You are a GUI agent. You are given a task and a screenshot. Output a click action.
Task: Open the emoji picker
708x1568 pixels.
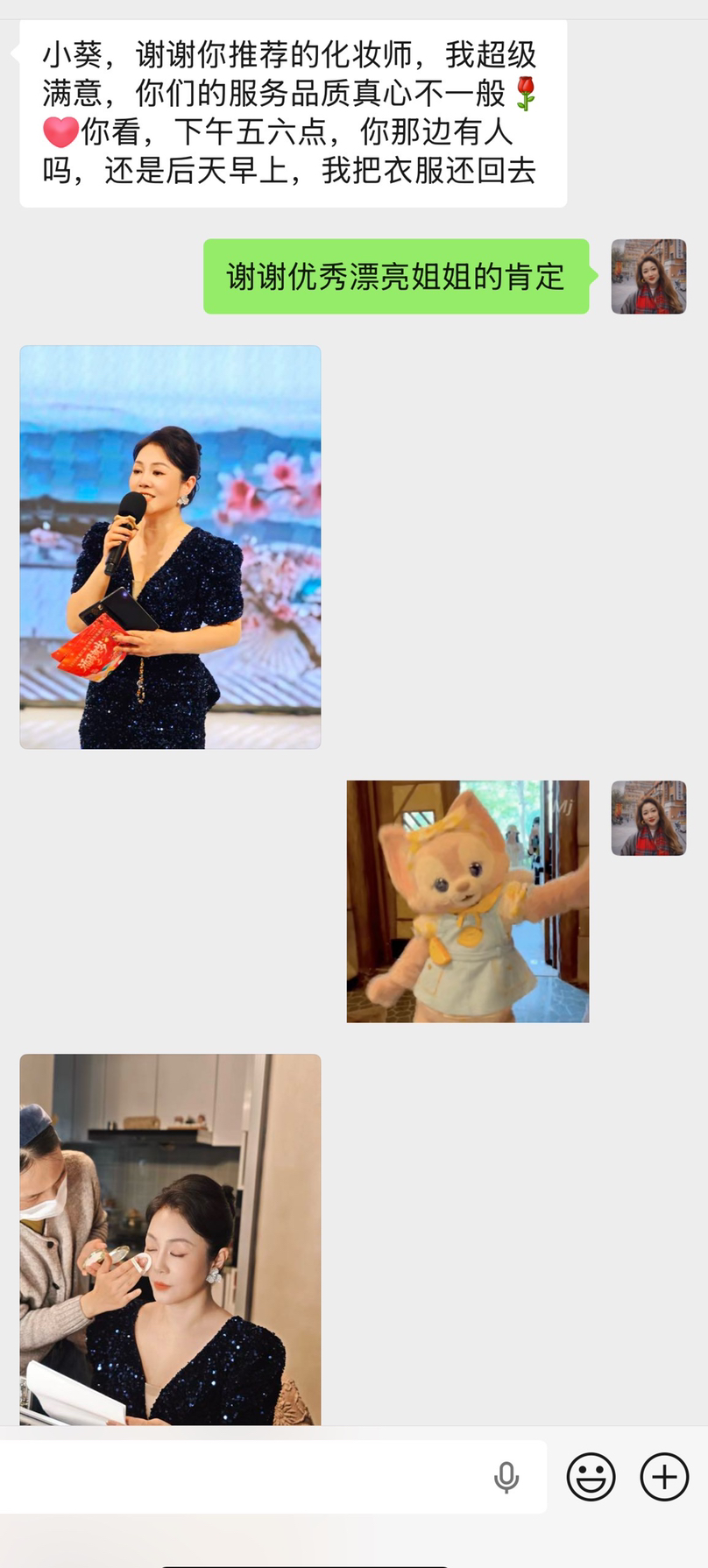(591, 1477)
